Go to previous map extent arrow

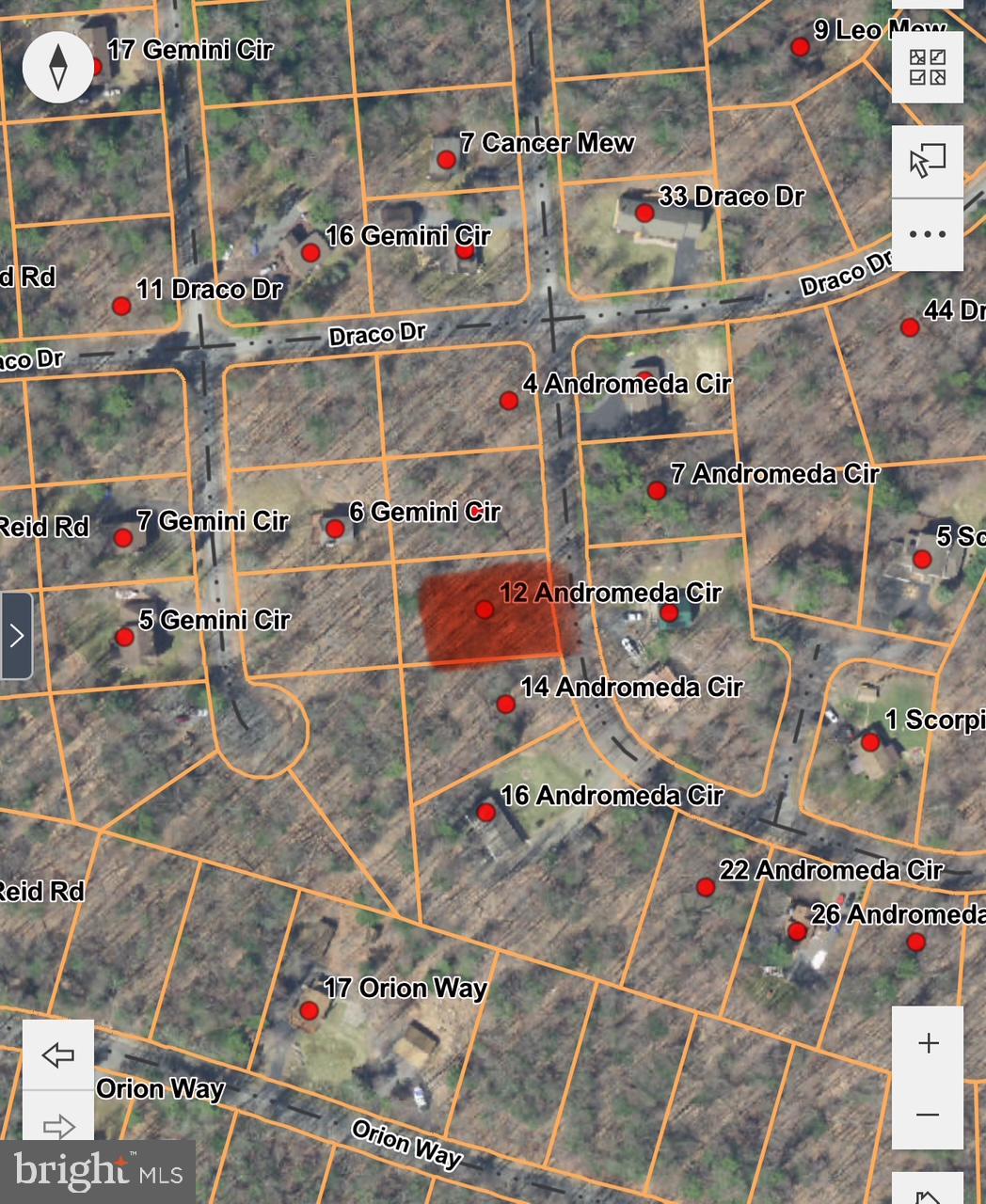pos(58,1054)
